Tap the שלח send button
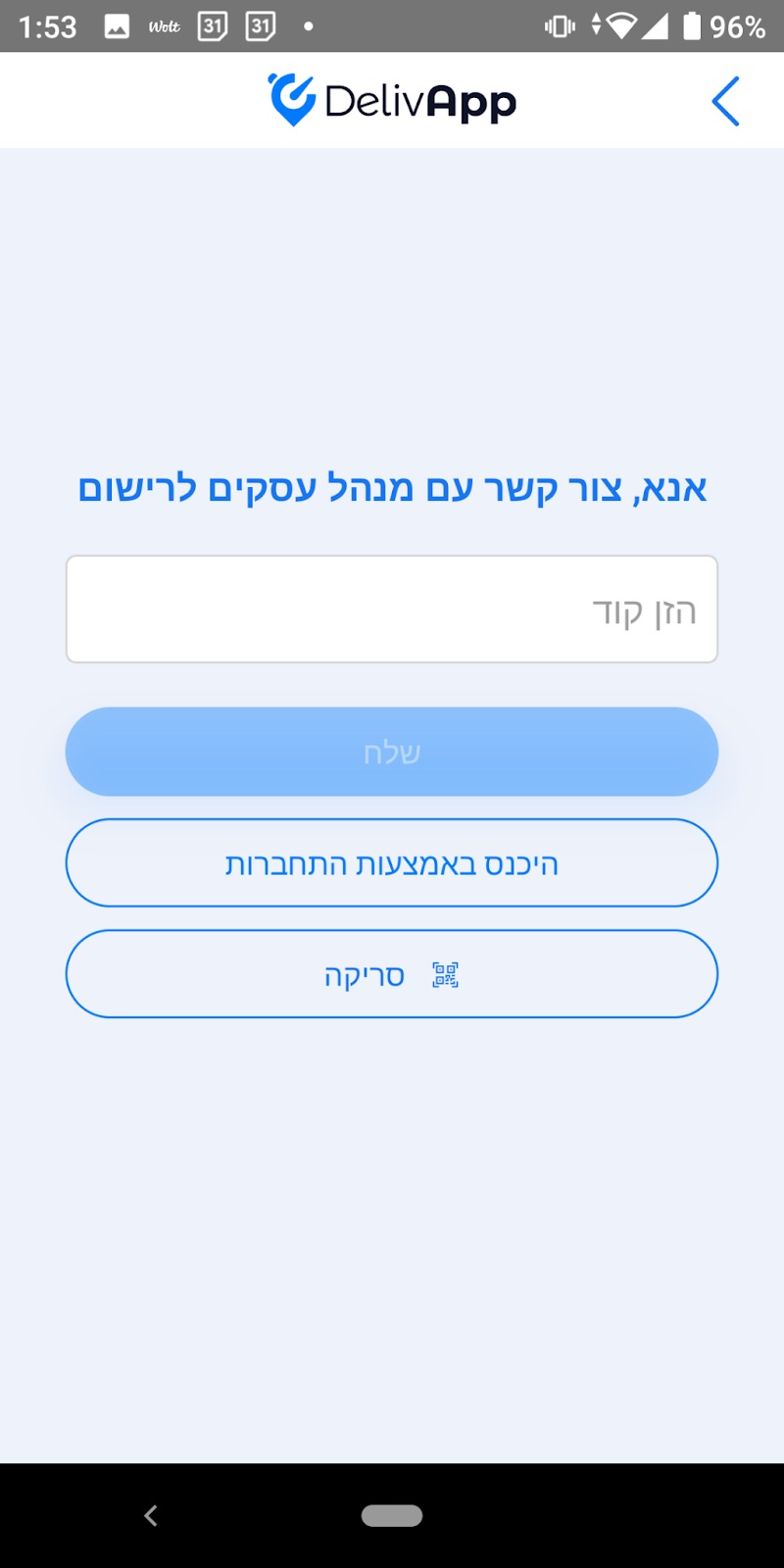Screen dimensions: 784x1568 (392, 752)
